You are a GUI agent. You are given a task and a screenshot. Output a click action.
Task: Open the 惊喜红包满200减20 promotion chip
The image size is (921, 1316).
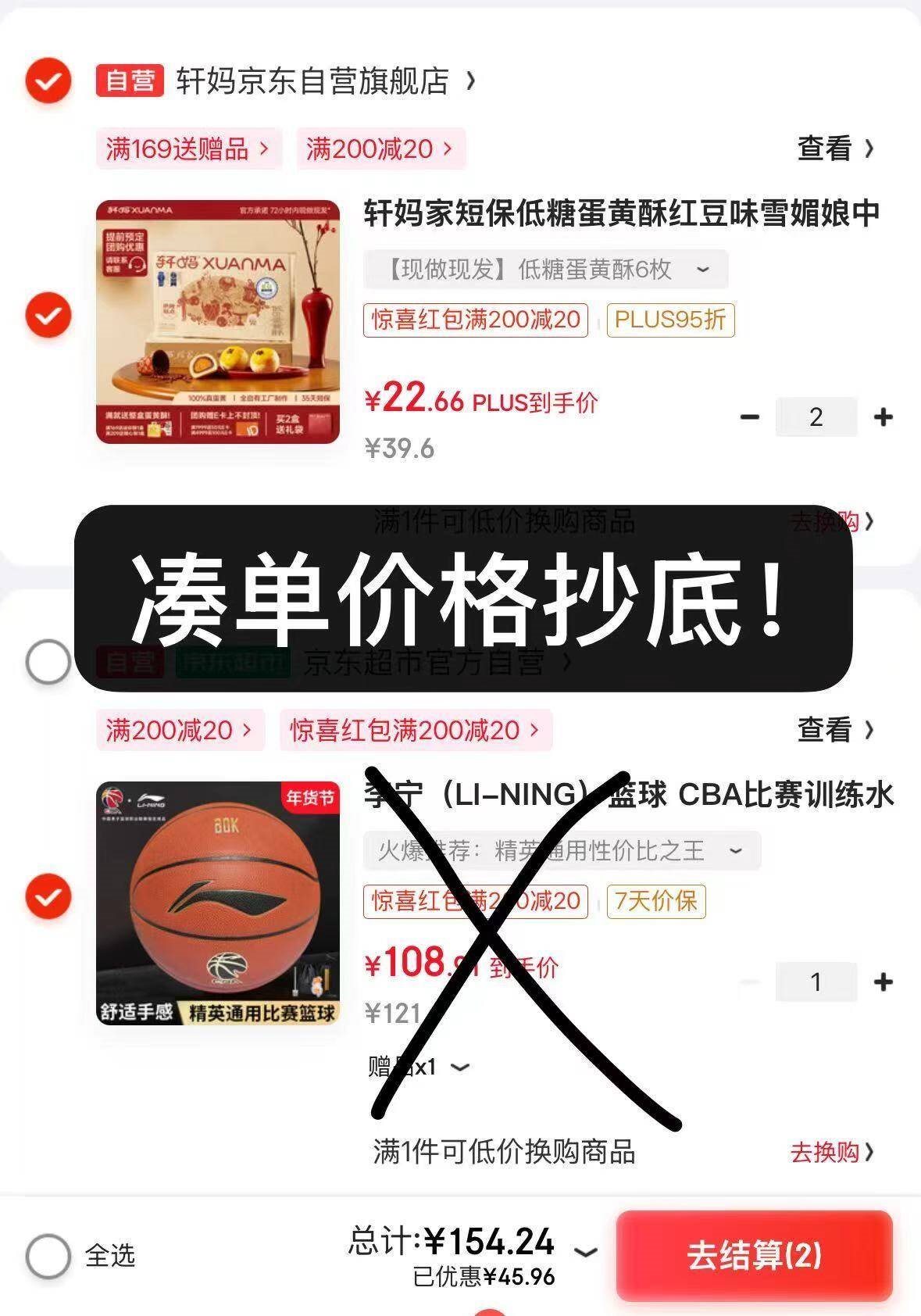pos(415,731)
